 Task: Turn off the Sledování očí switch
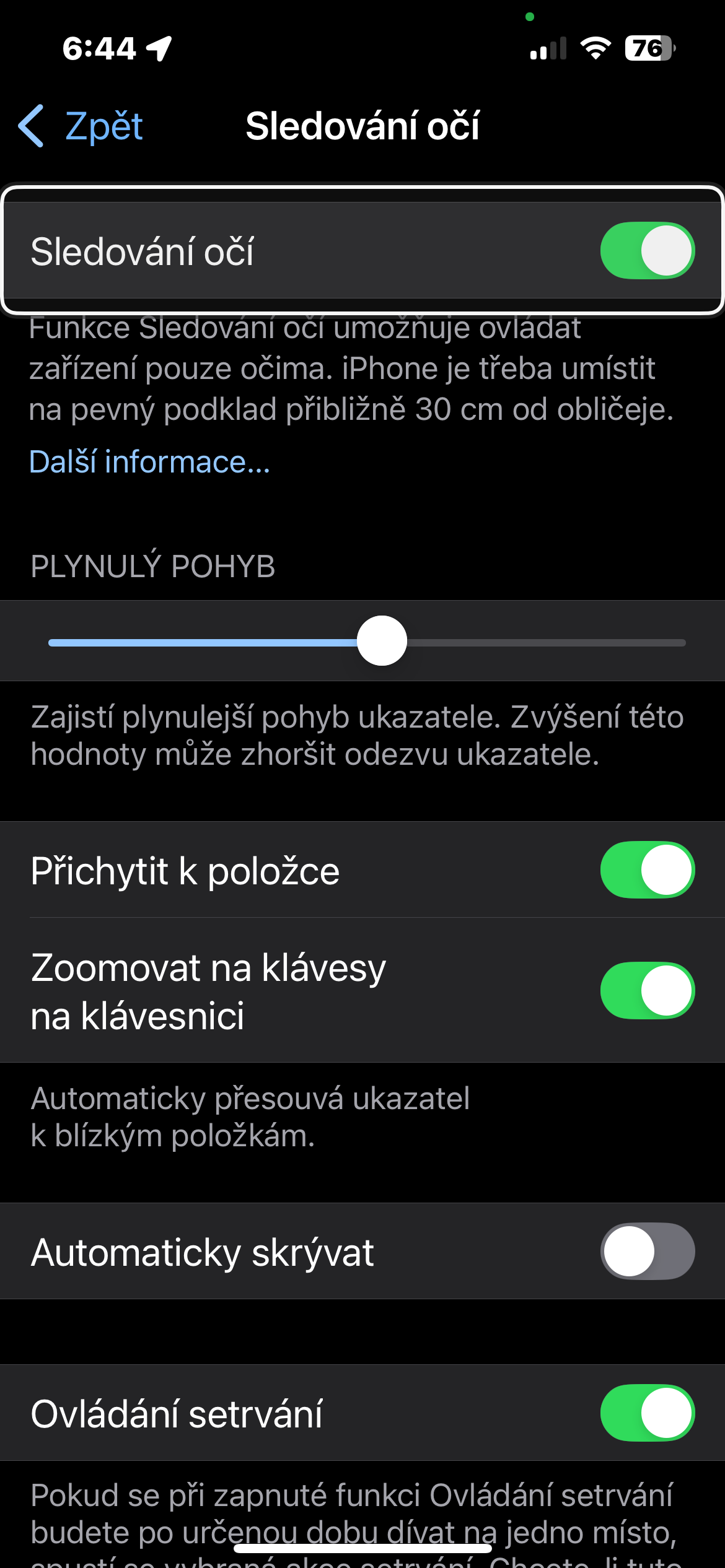(647, 251)
